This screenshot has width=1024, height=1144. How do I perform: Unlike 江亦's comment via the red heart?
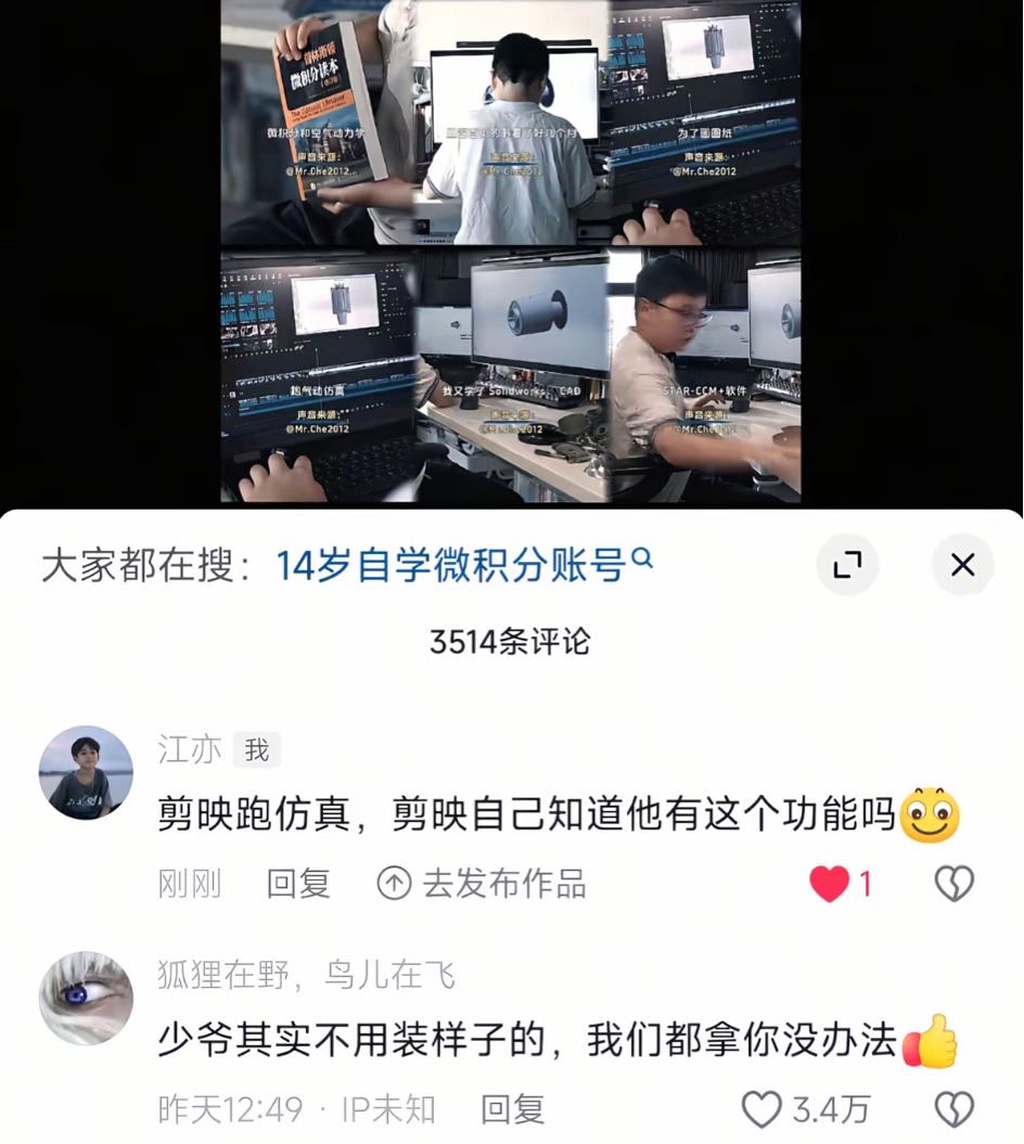pyautogui.click(x=829, y=884)
